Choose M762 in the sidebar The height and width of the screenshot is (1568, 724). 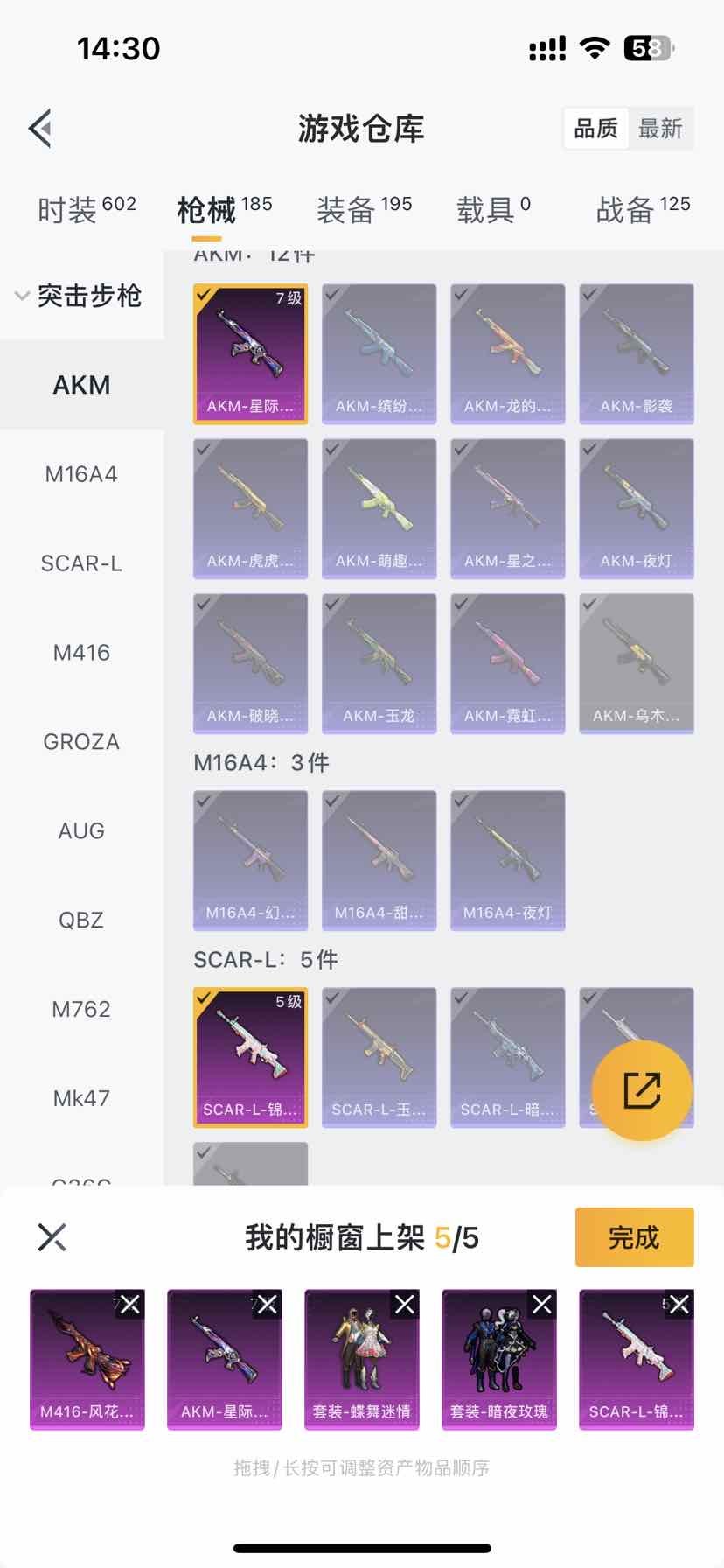pyautogui.click(x=81, y=1009)
